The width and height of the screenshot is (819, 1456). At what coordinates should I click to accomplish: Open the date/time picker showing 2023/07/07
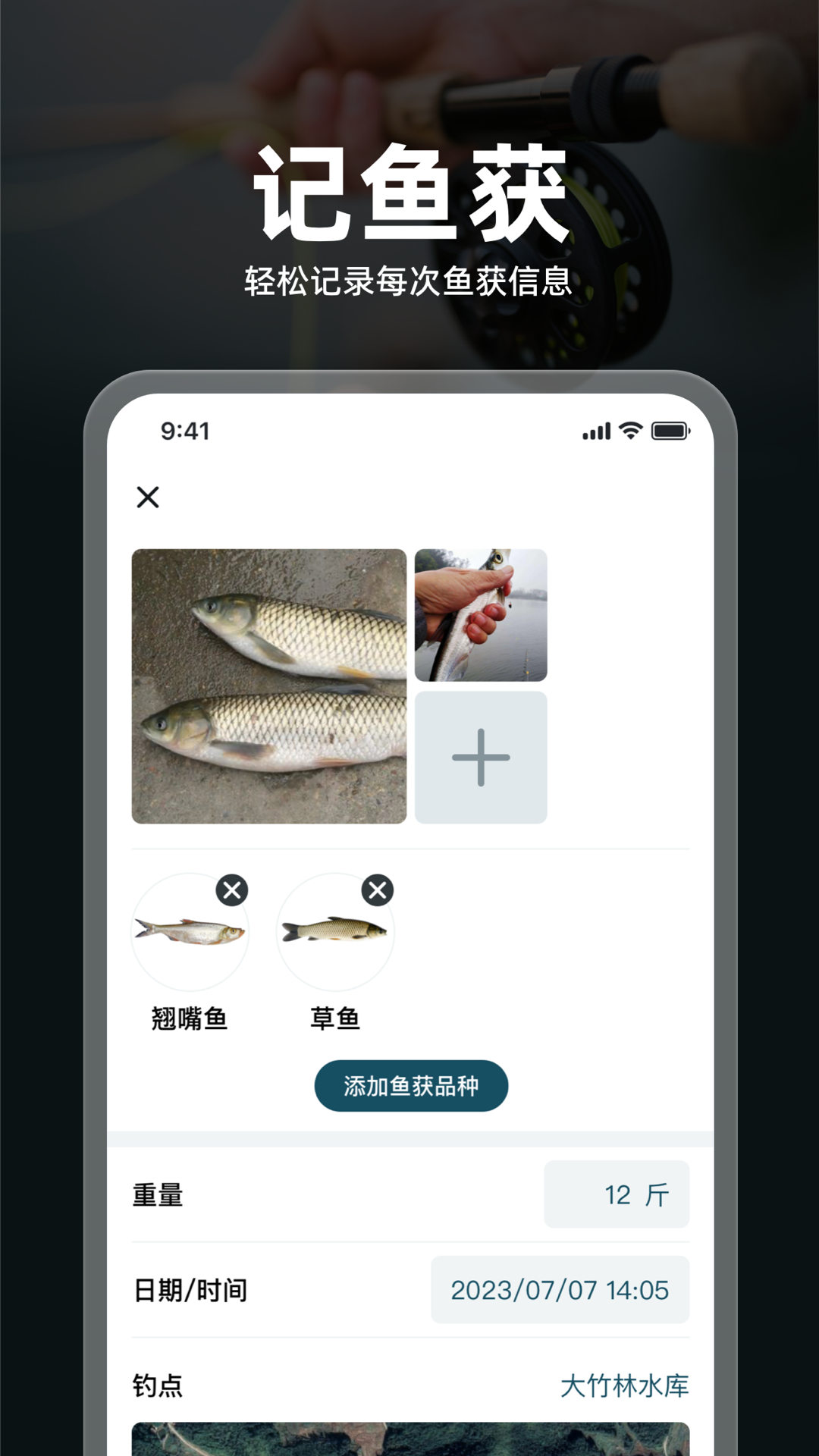tap(560, 1288)
